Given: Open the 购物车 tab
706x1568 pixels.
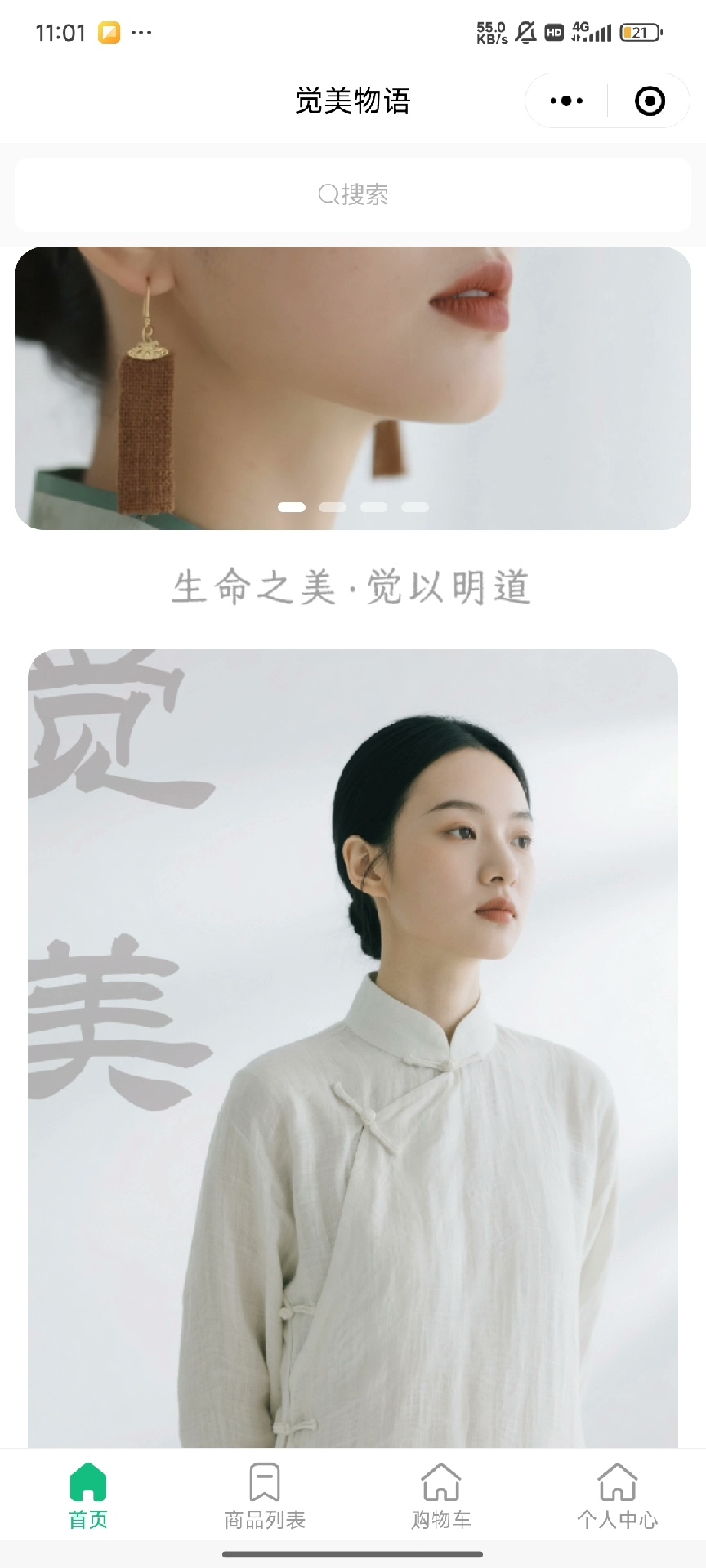Looking at the screenshot, I should click(441, 1494).
